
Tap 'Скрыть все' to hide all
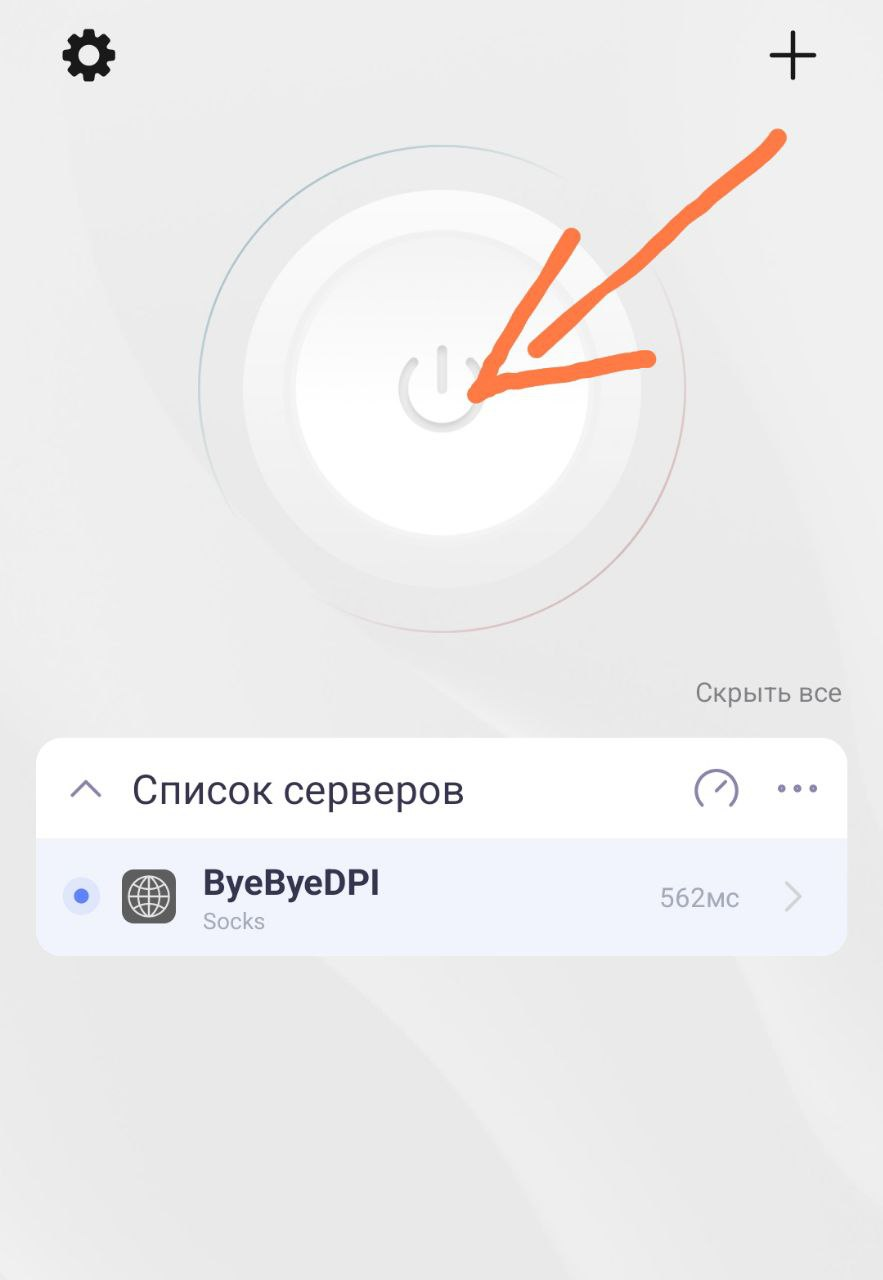pyautogui.click(x=768, y=693)
